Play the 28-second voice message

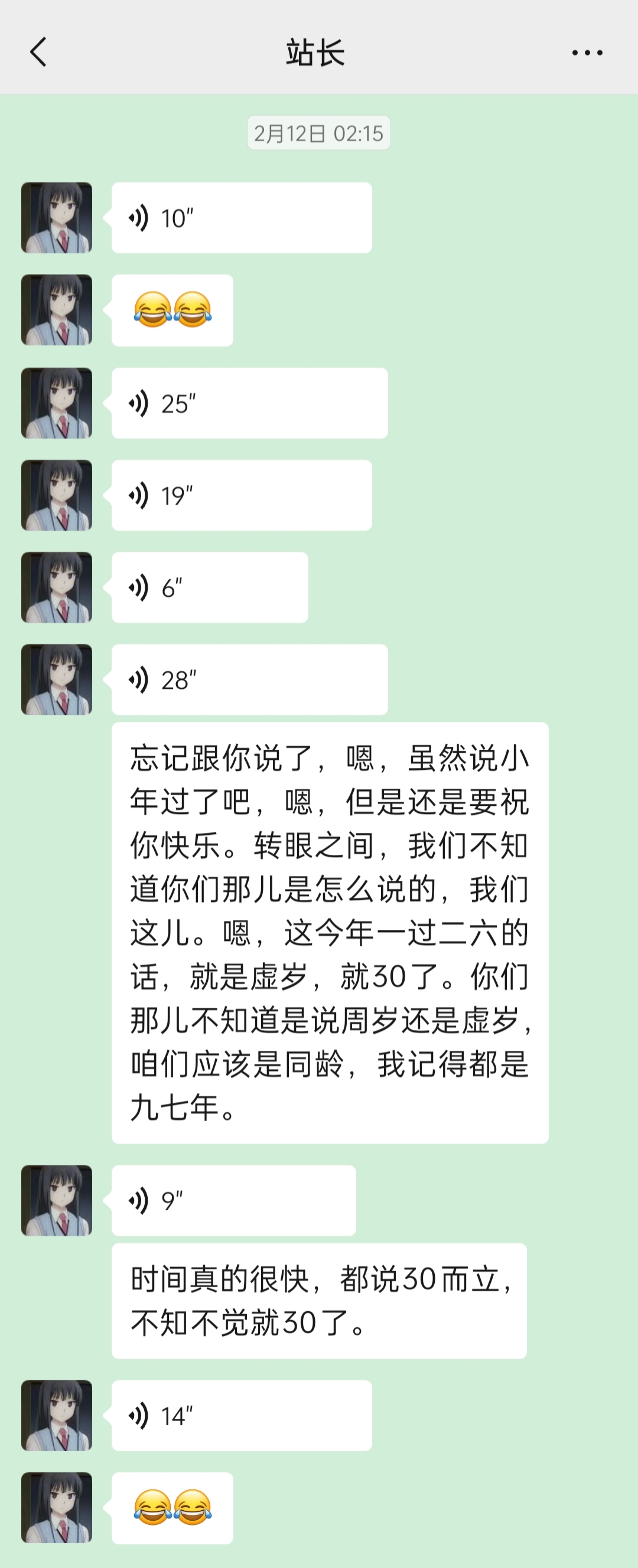click(x=249, y=680)
